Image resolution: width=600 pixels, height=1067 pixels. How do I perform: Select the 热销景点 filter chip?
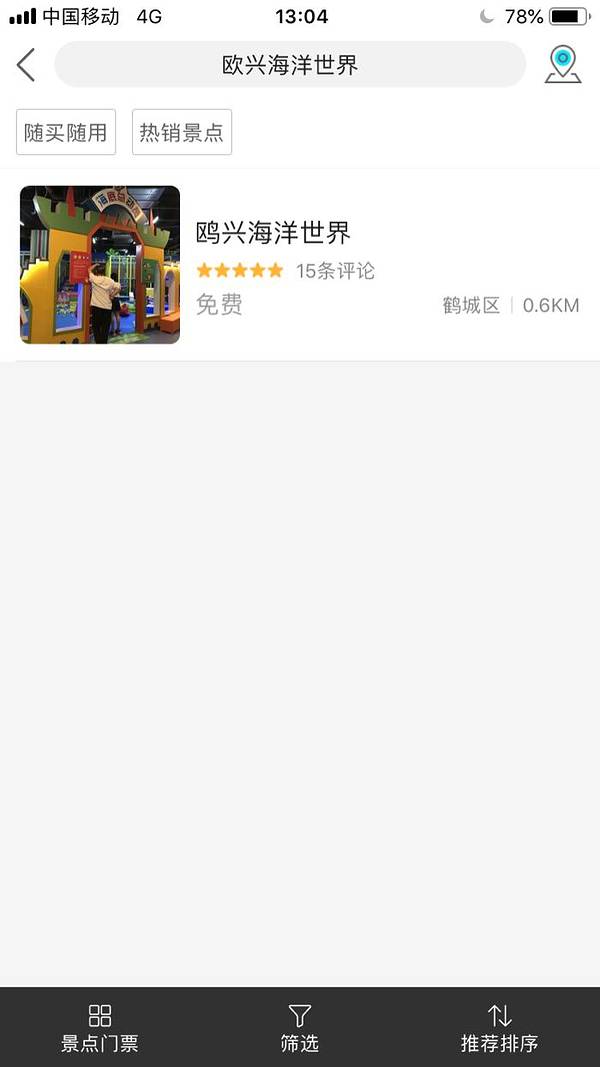(182, 132)
